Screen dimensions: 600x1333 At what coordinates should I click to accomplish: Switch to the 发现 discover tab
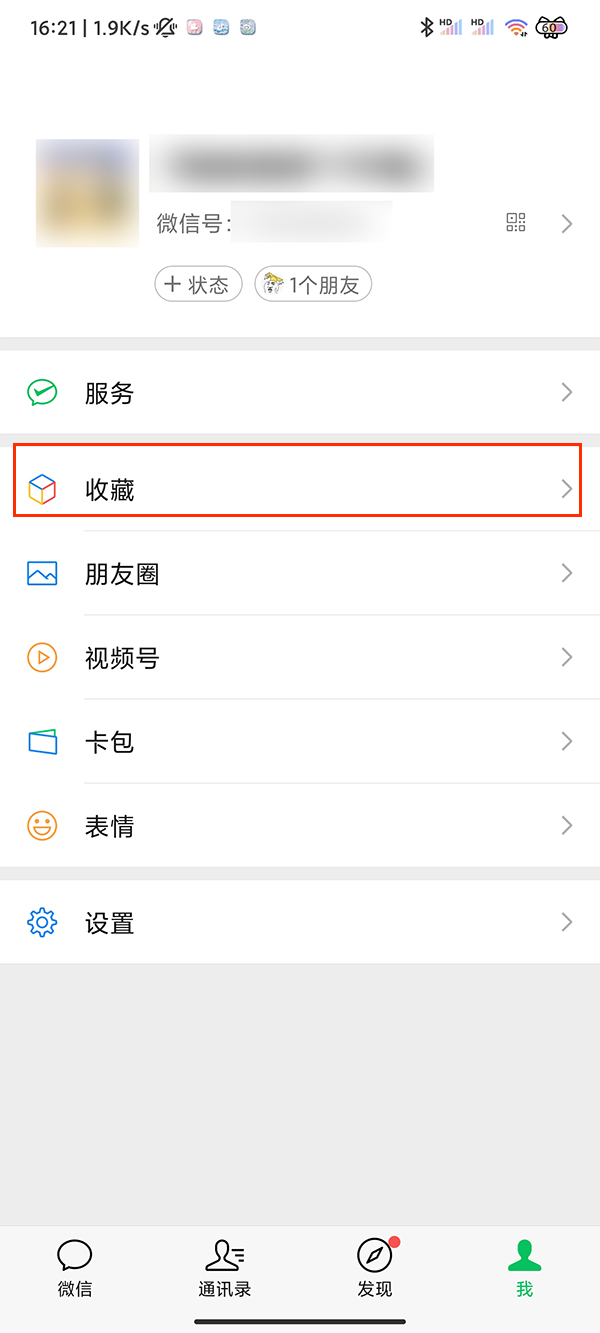point(375,1268)
